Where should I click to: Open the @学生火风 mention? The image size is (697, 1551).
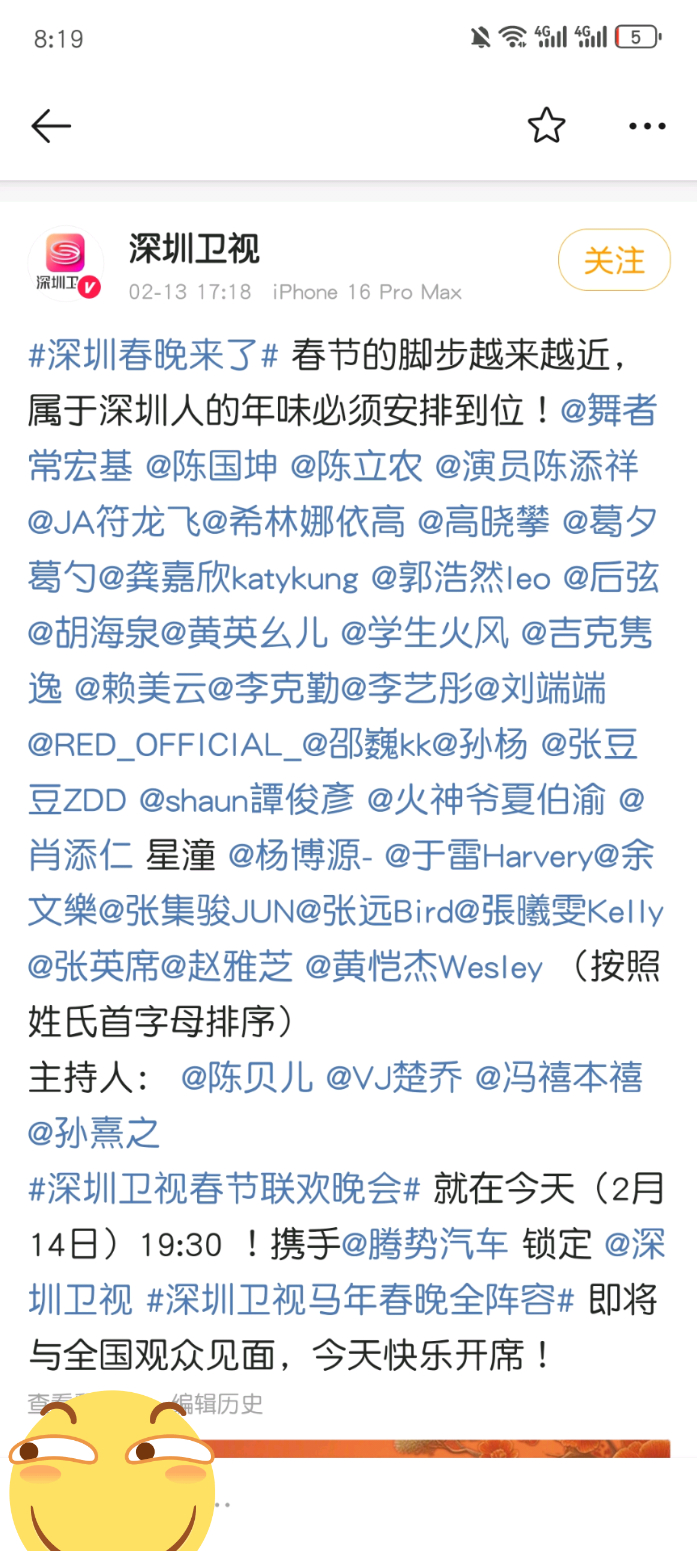tap(423, 632)
